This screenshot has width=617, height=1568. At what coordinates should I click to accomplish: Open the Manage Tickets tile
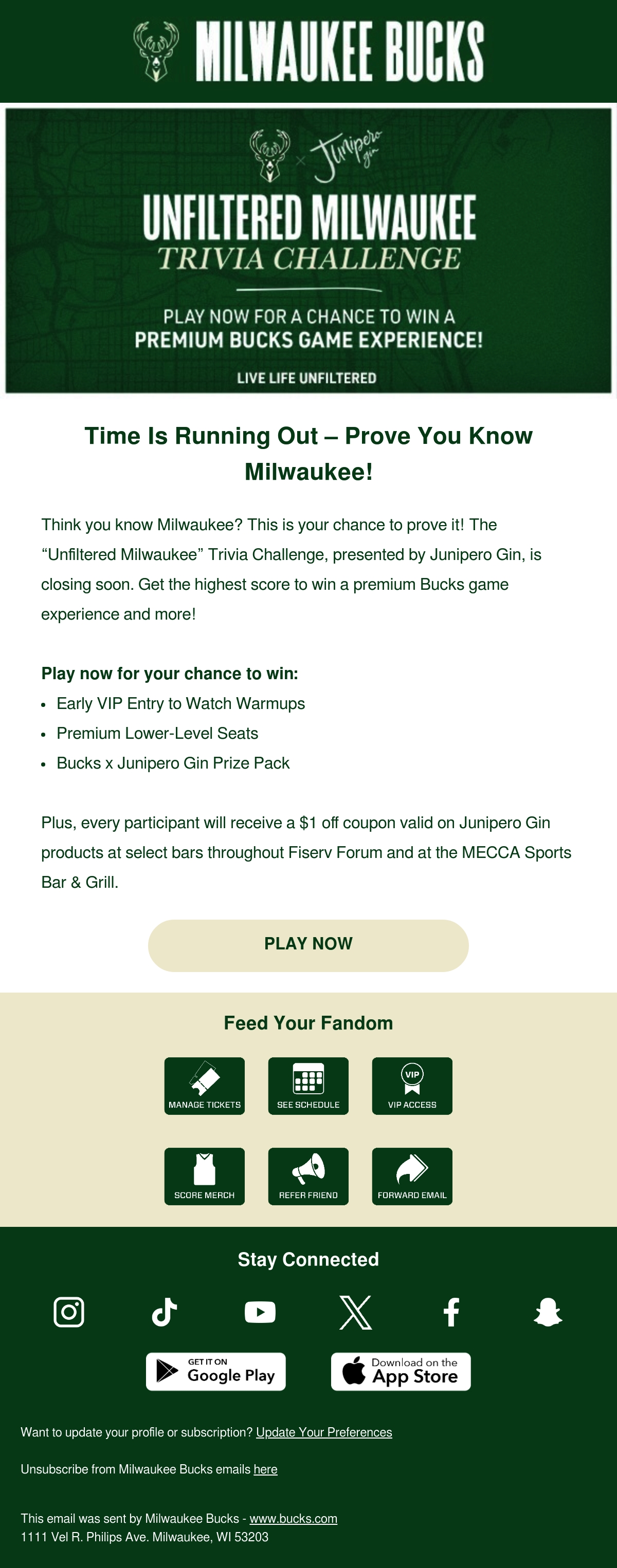205,1086
